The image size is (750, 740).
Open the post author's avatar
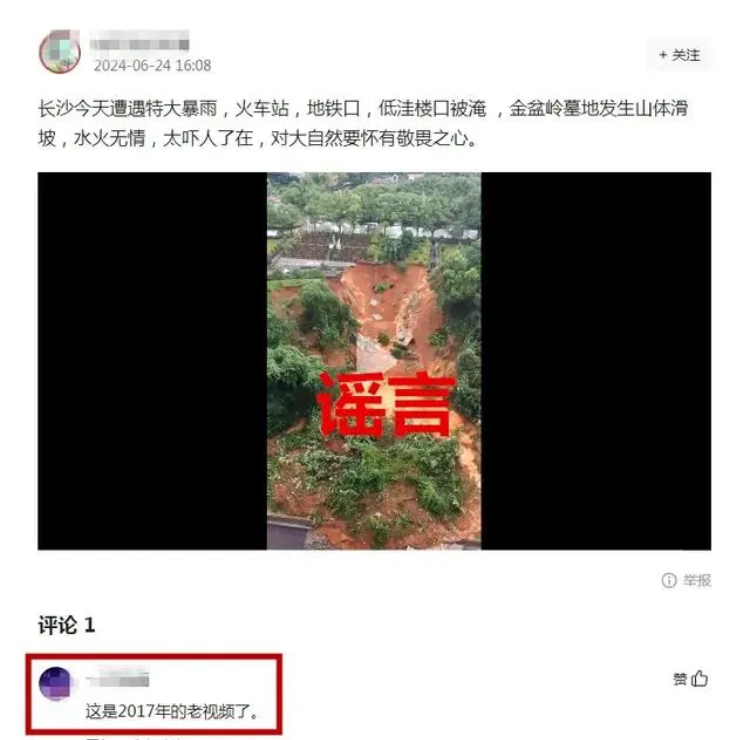(x=59, y=53)
